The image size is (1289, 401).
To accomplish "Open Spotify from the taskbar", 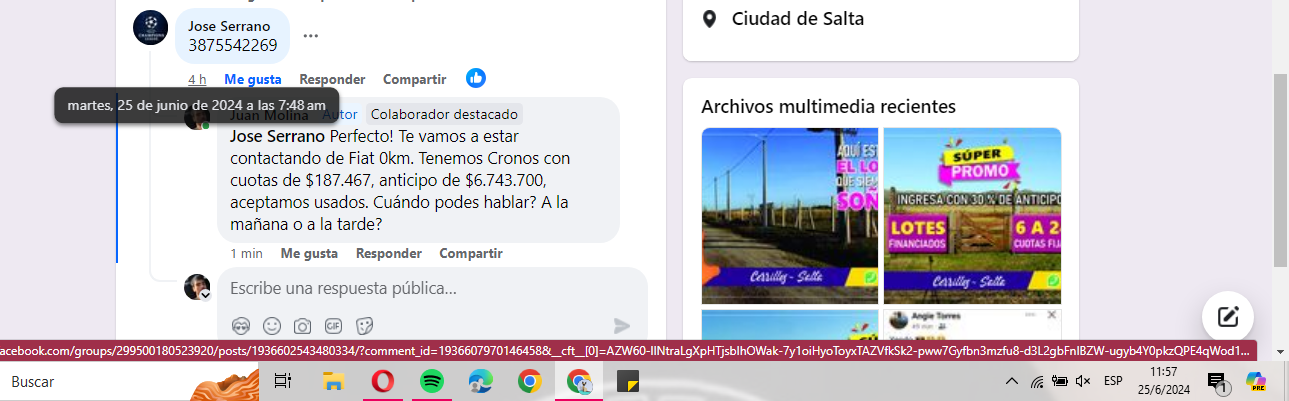I will [x=432, y=381].
